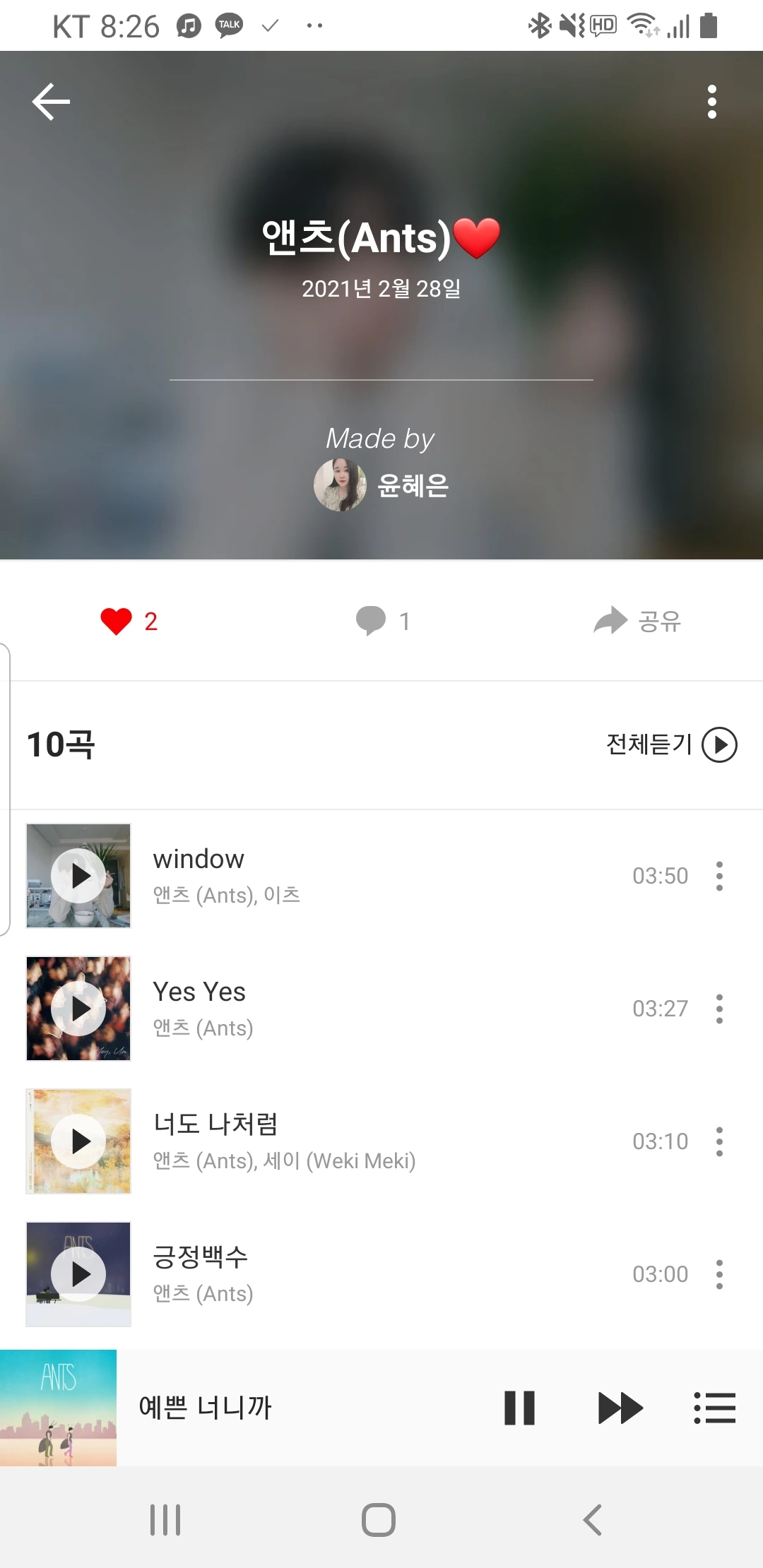Image resolution: width=763 pixels, height=1568 pixels.
Task: Go back using the top-left arrow
Action: click(x=51, y=102)
